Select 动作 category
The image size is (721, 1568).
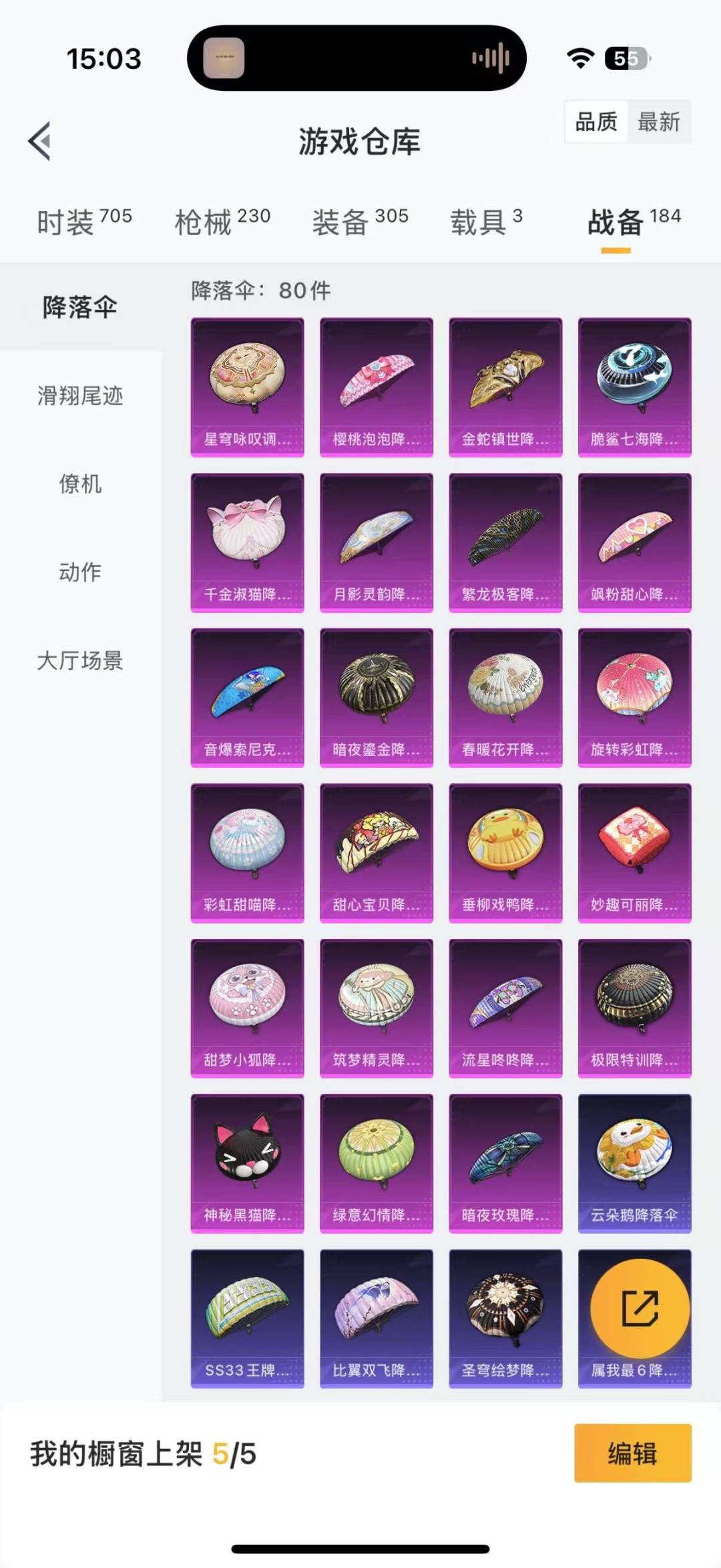(80, 572)
